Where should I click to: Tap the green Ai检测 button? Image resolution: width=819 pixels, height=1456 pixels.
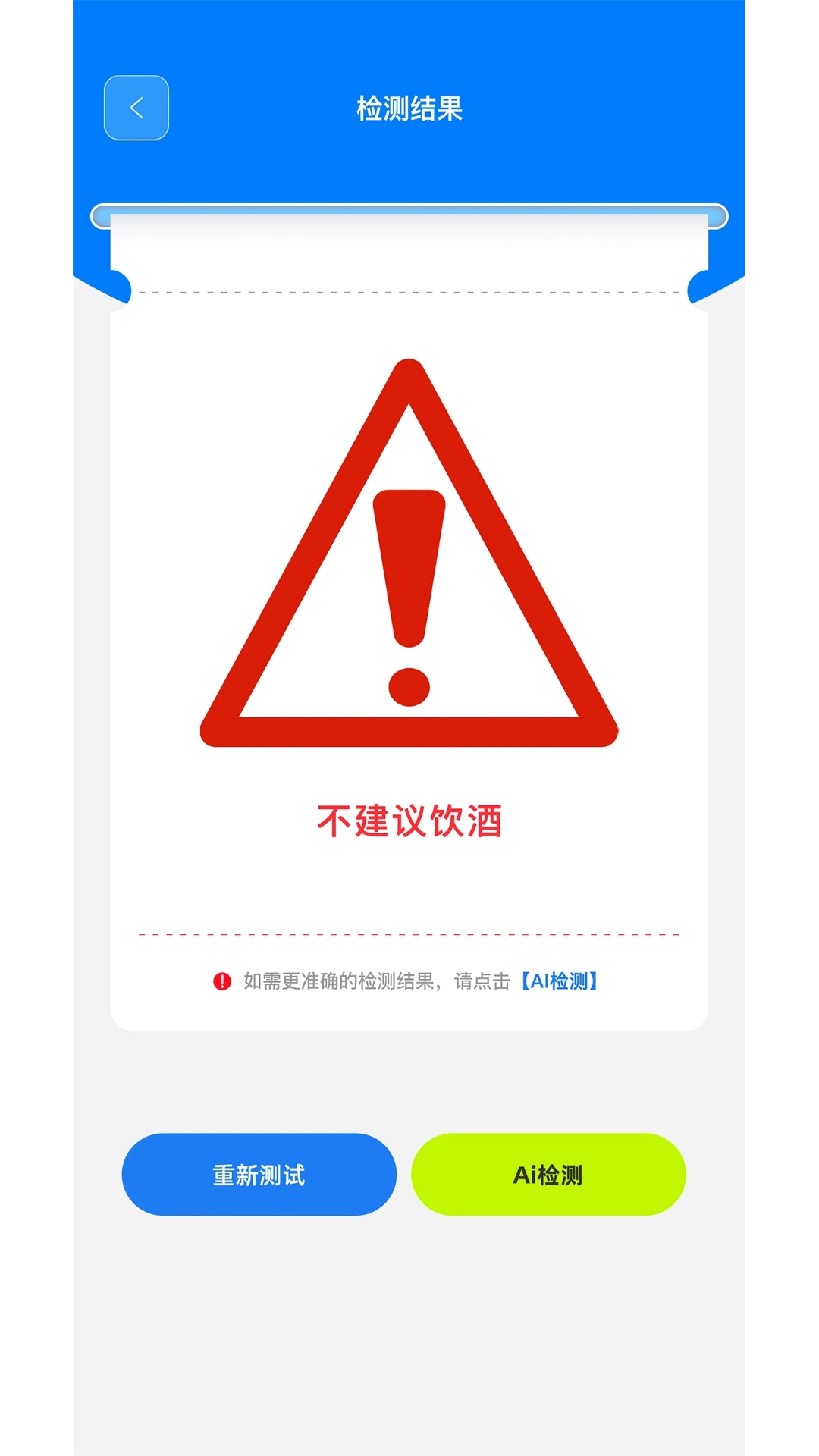point(549,1174)
